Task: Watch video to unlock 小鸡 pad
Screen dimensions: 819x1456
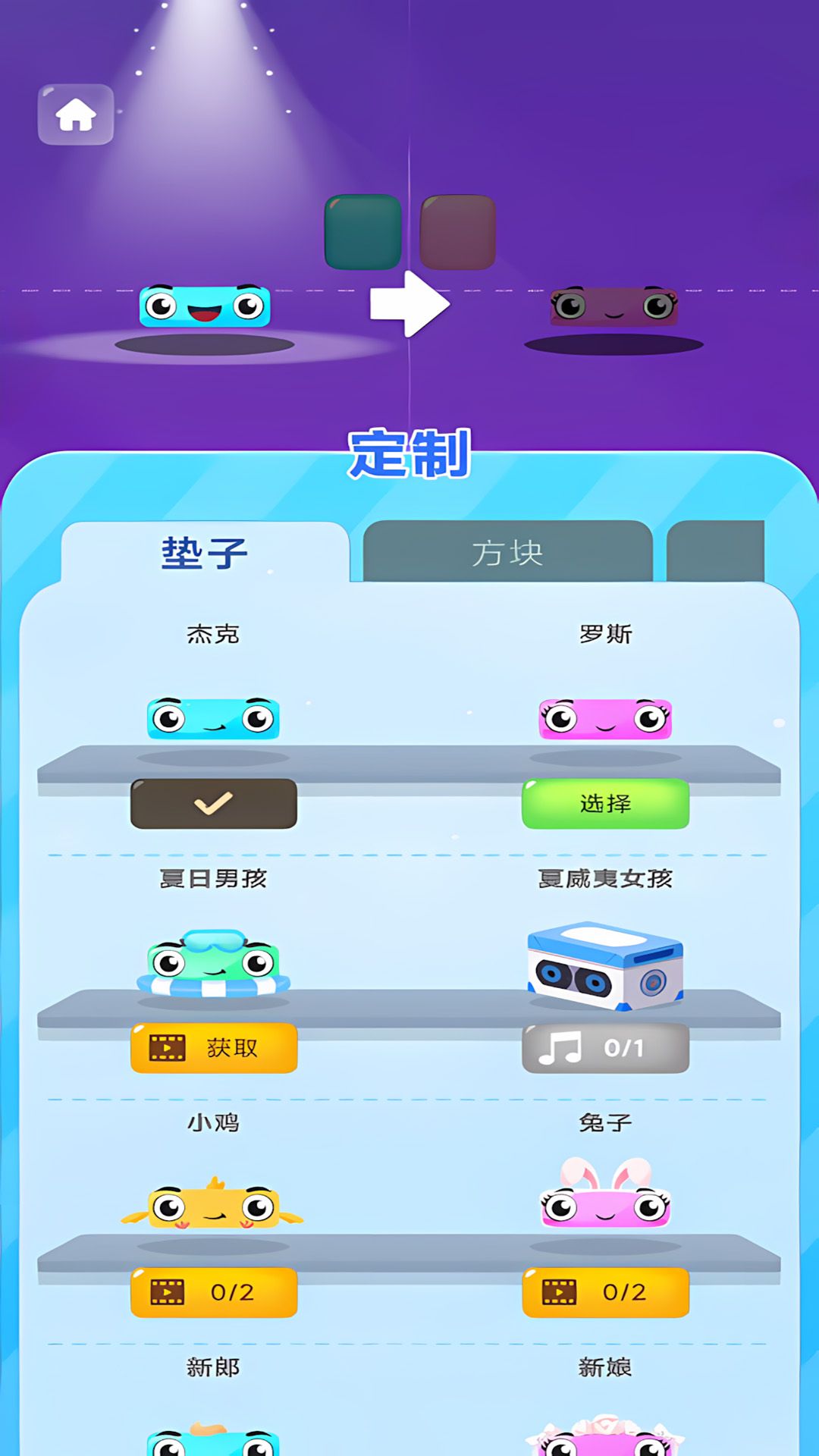Action: (214, 1292)
